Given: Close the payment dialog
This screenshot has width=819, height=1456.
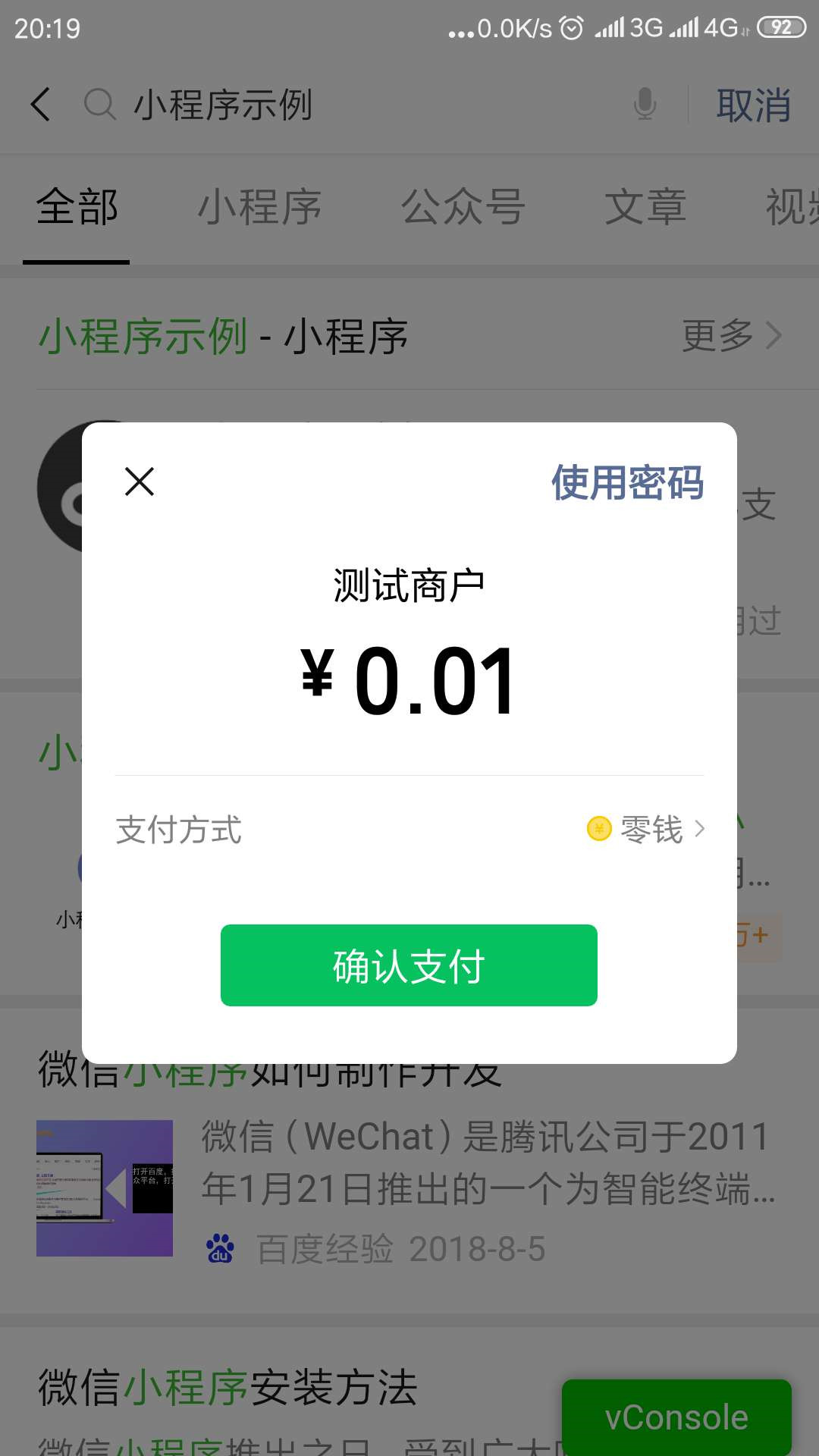Looking at the screenshot, I should tap(140, 482).
